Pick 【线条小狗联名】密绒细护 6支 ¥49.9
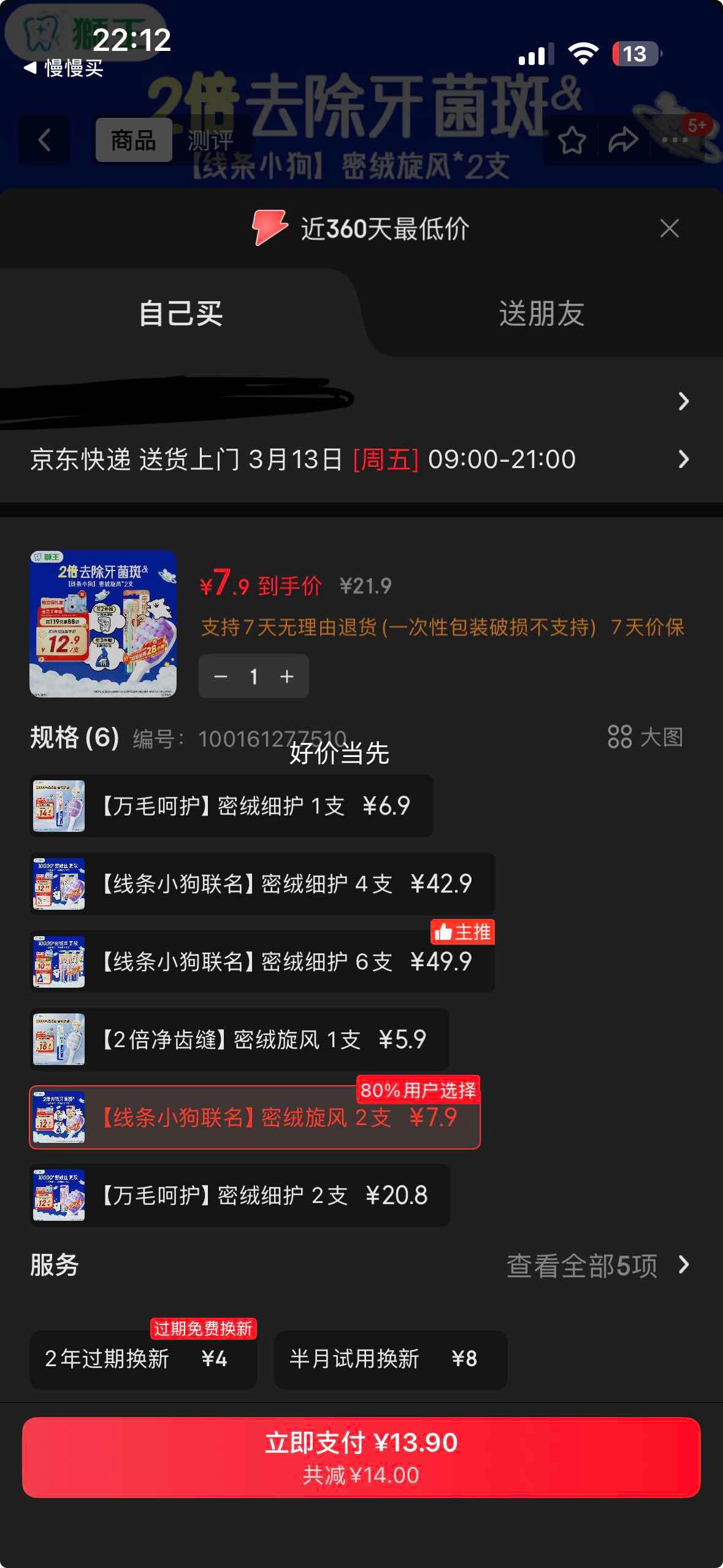 pyautogui.click(x=262, y=962)
